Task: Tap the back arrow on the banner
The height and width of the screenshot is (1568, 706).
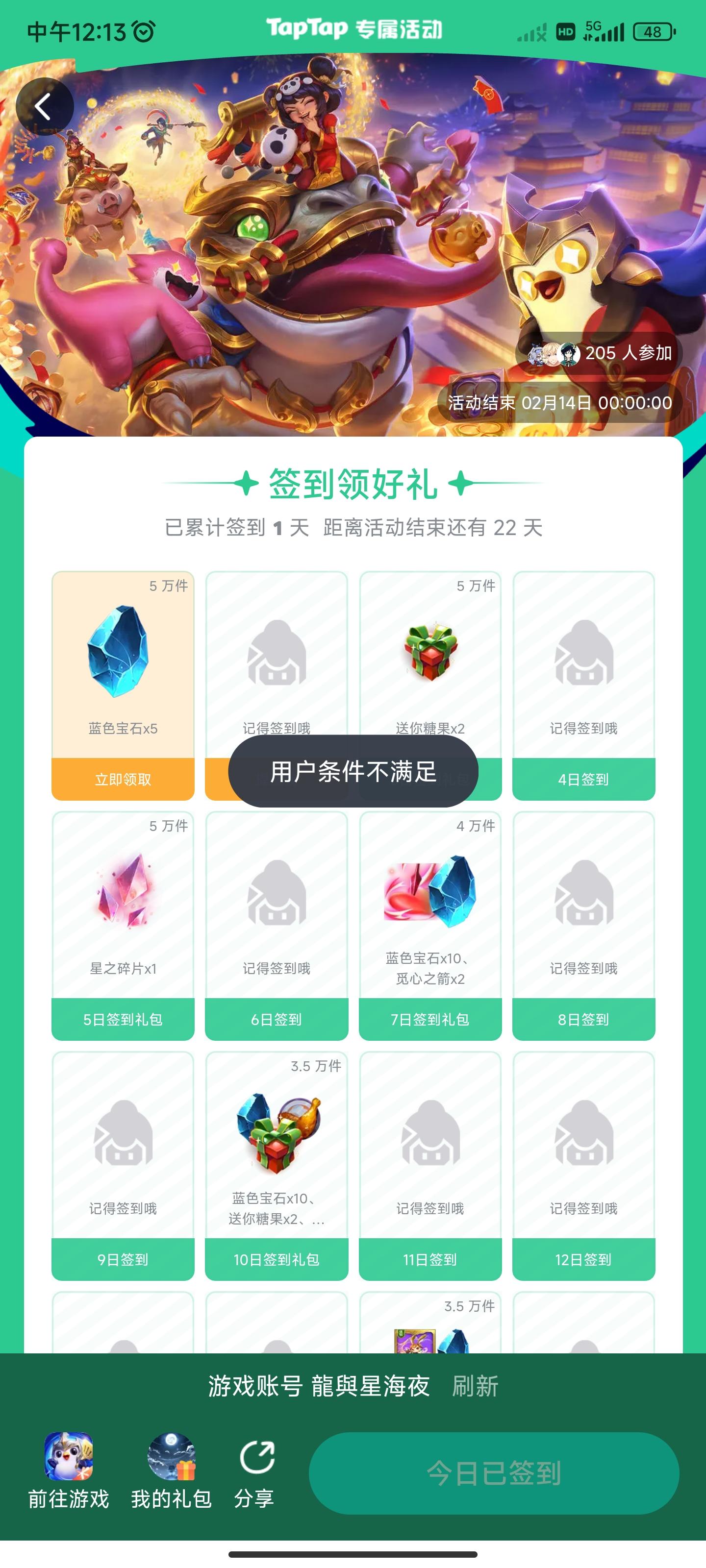Action: coord(43,105)
